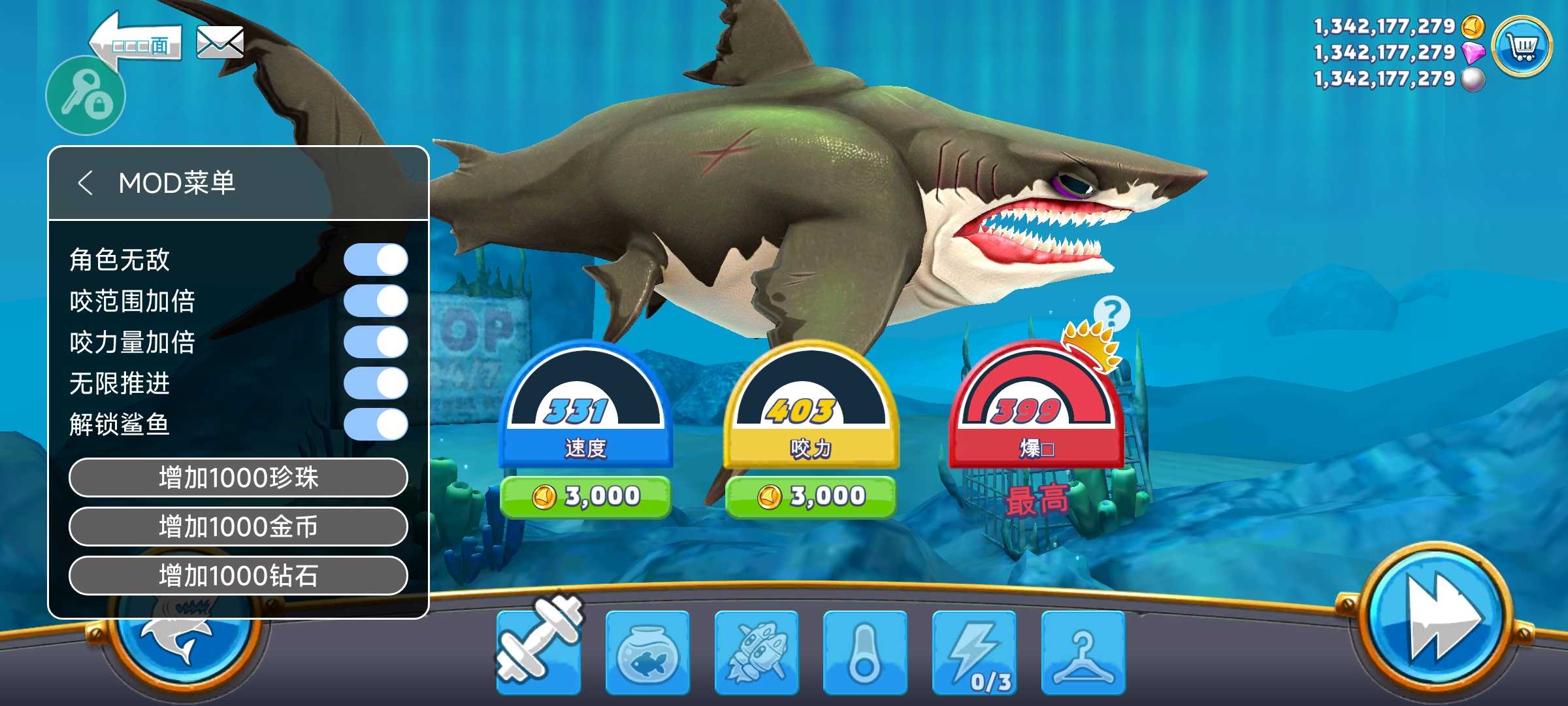Open the rocket gadgets tab
The image size is (1568, 706).
point(757,652)
